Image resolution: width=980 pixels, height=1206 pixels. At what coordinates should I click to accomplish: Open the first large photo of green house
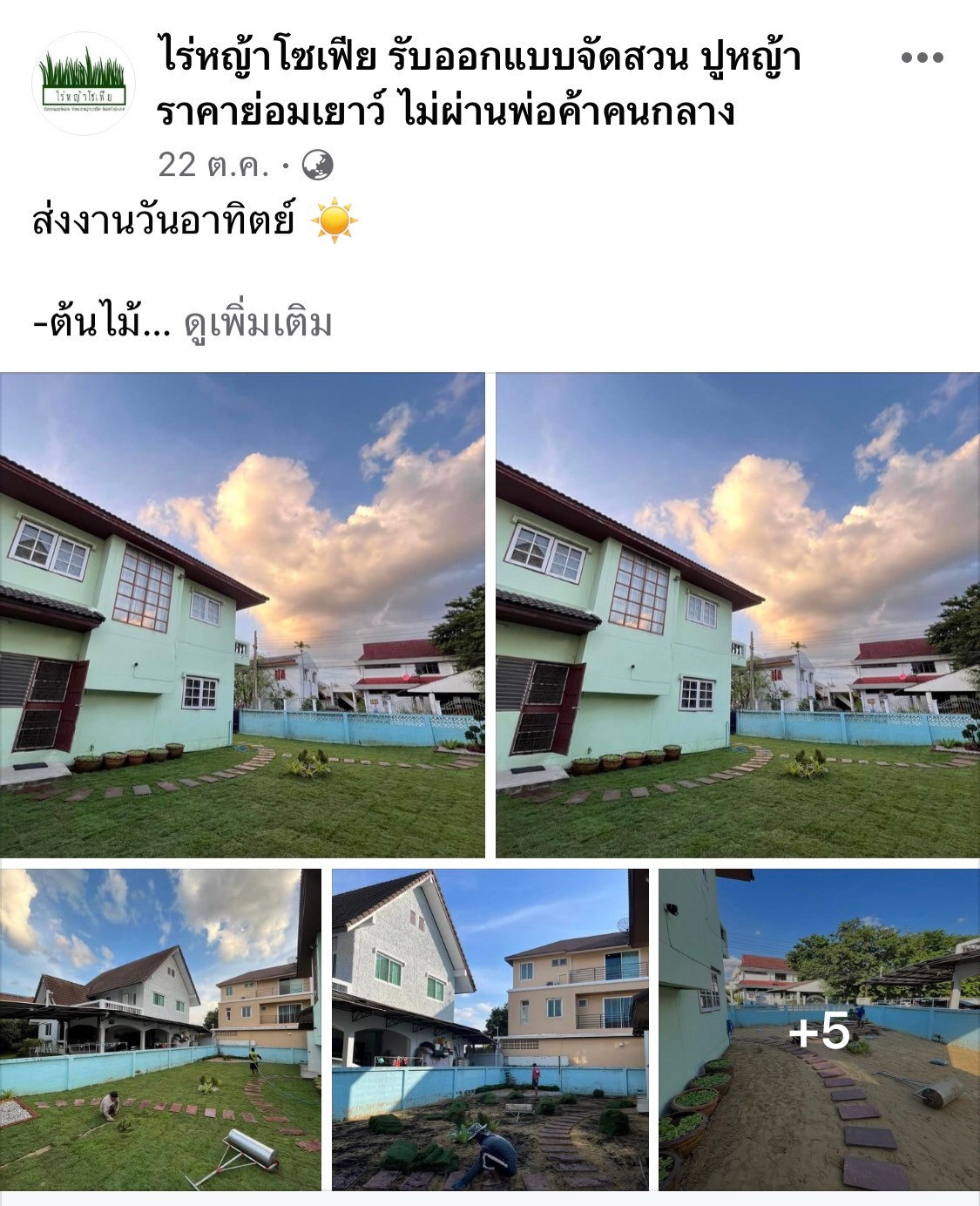pyautogui.click(x=242, y=615)
